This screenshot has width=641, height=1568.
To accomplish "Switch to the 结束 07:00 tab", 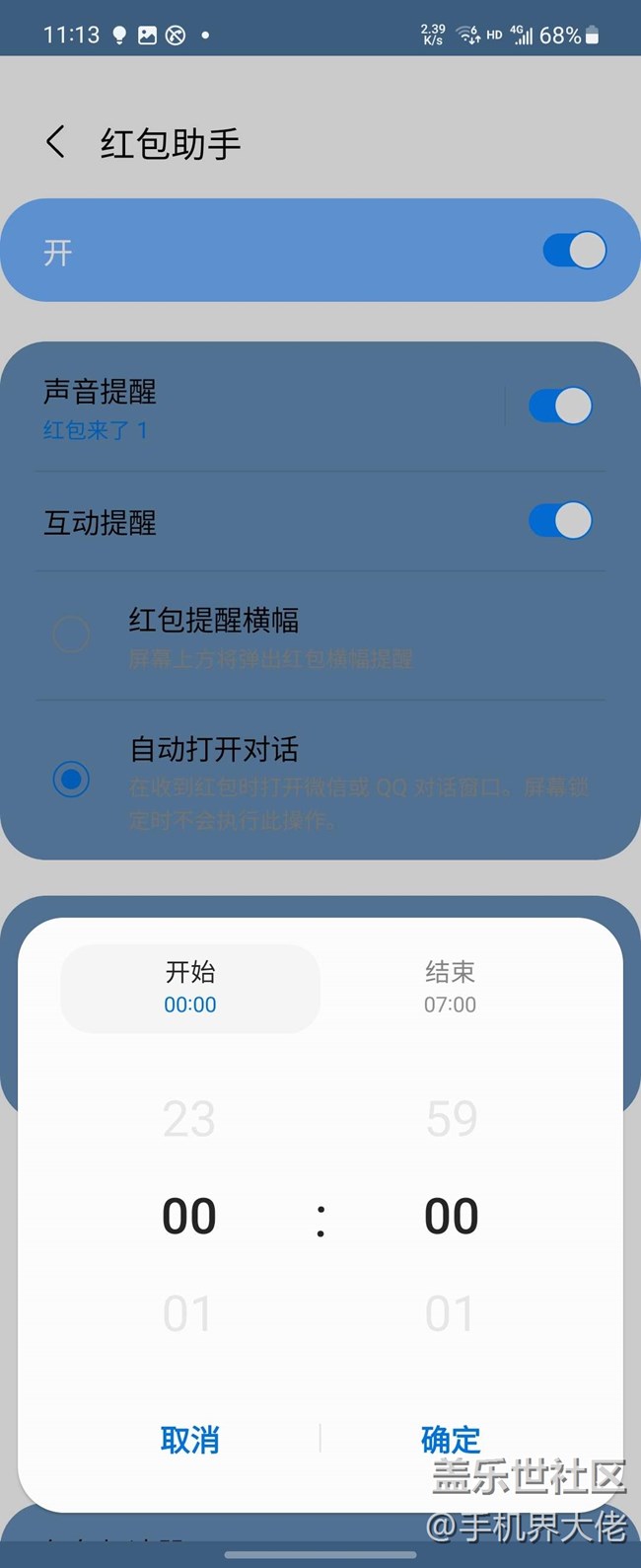I will 450,988.
